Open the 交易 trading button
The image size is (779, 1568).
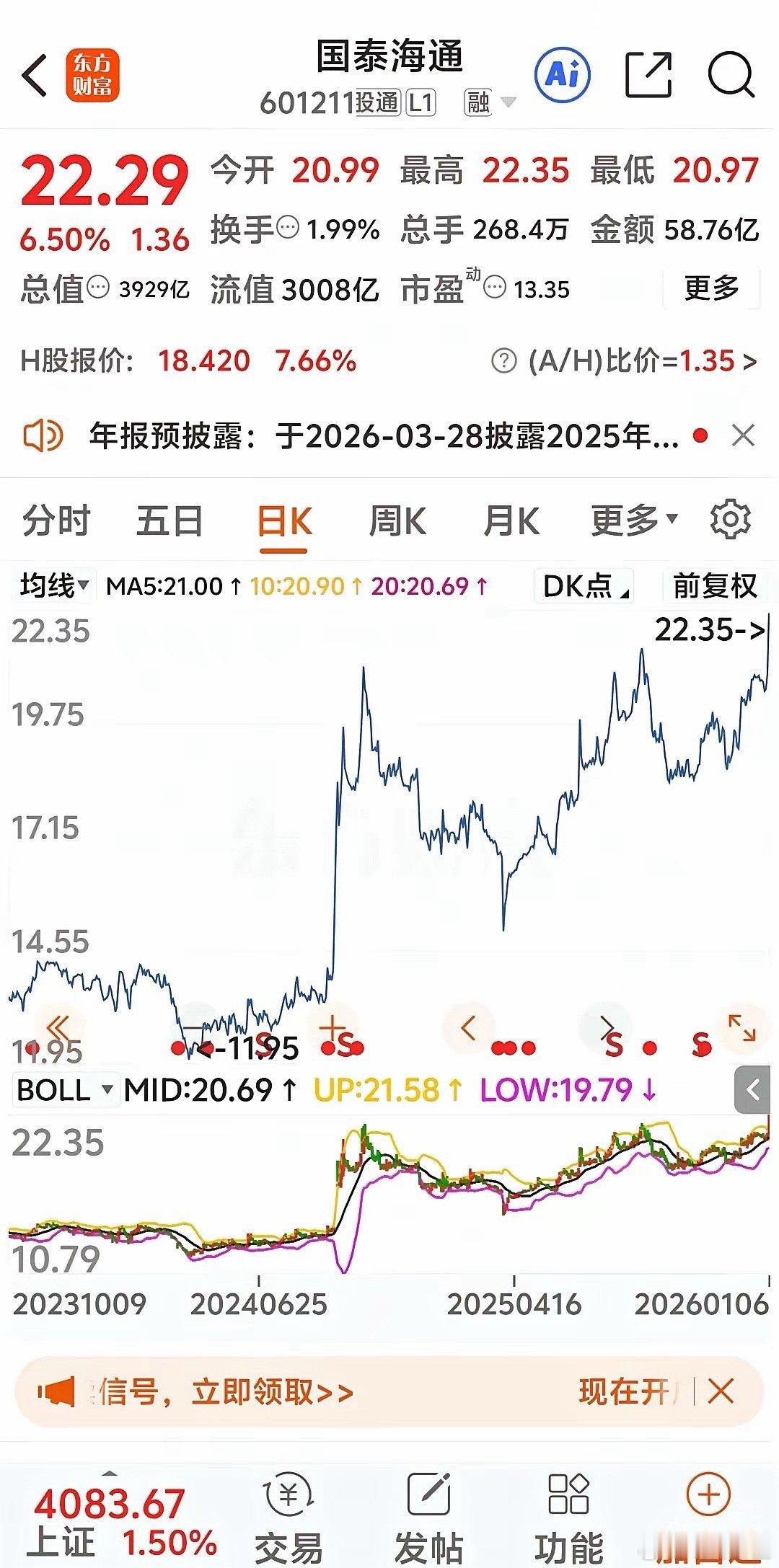tap(288, 1516)
